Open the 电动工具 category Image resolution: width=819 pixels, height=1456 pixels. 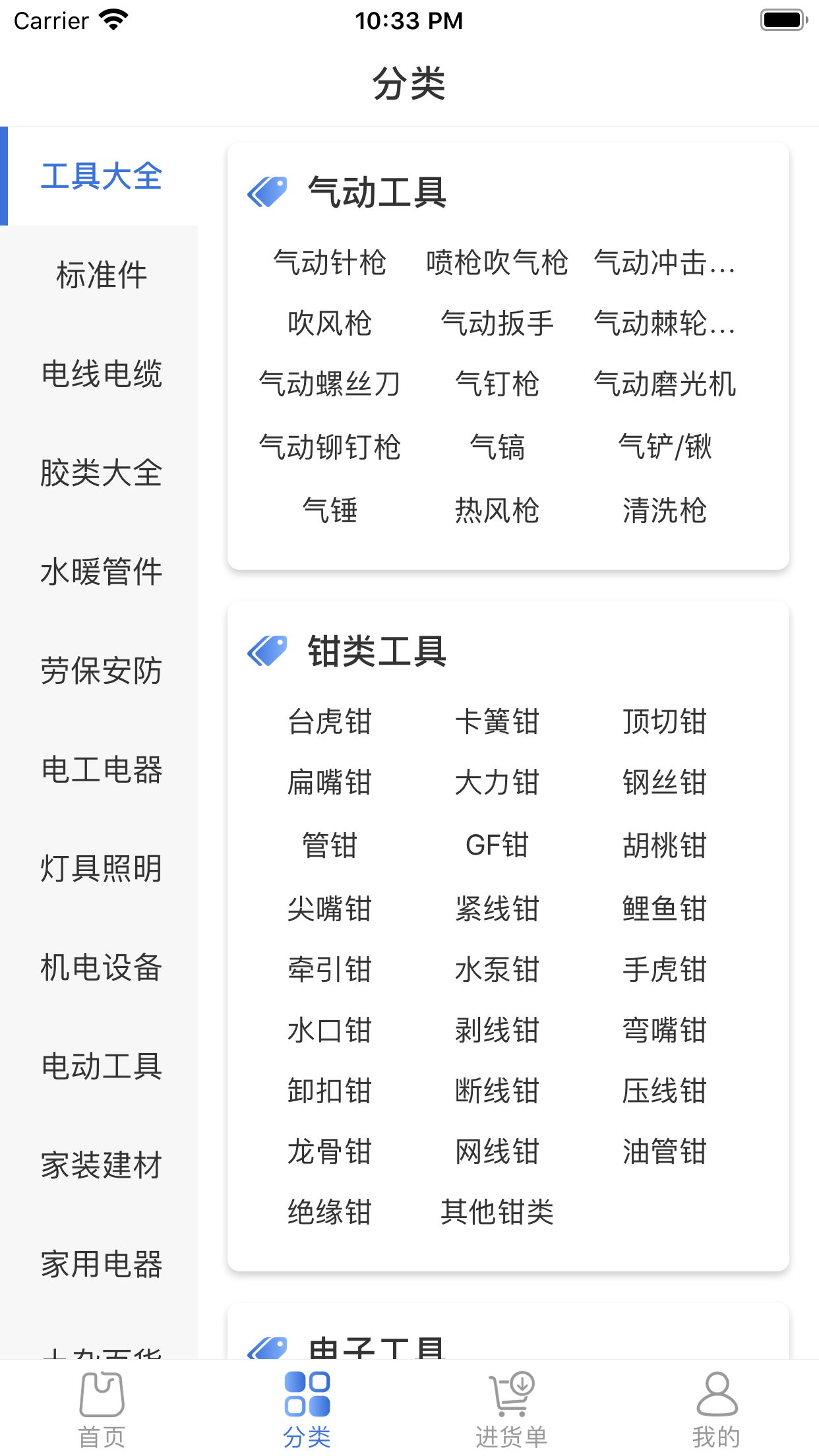tap(102, 1066)
